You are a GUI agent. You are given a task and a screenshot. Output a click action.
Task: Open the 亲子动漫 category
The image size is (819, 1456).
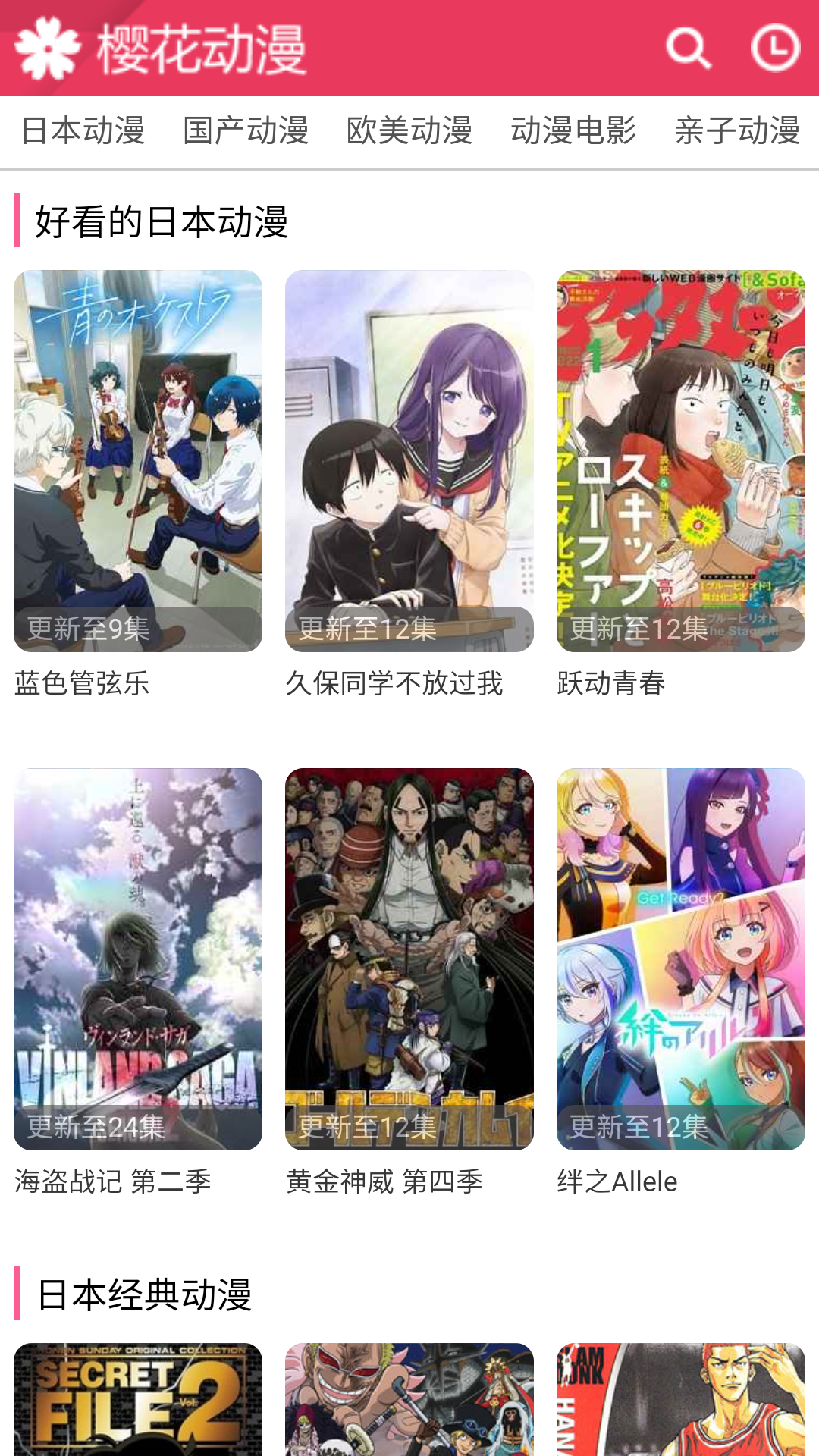[x=737, y=131]
